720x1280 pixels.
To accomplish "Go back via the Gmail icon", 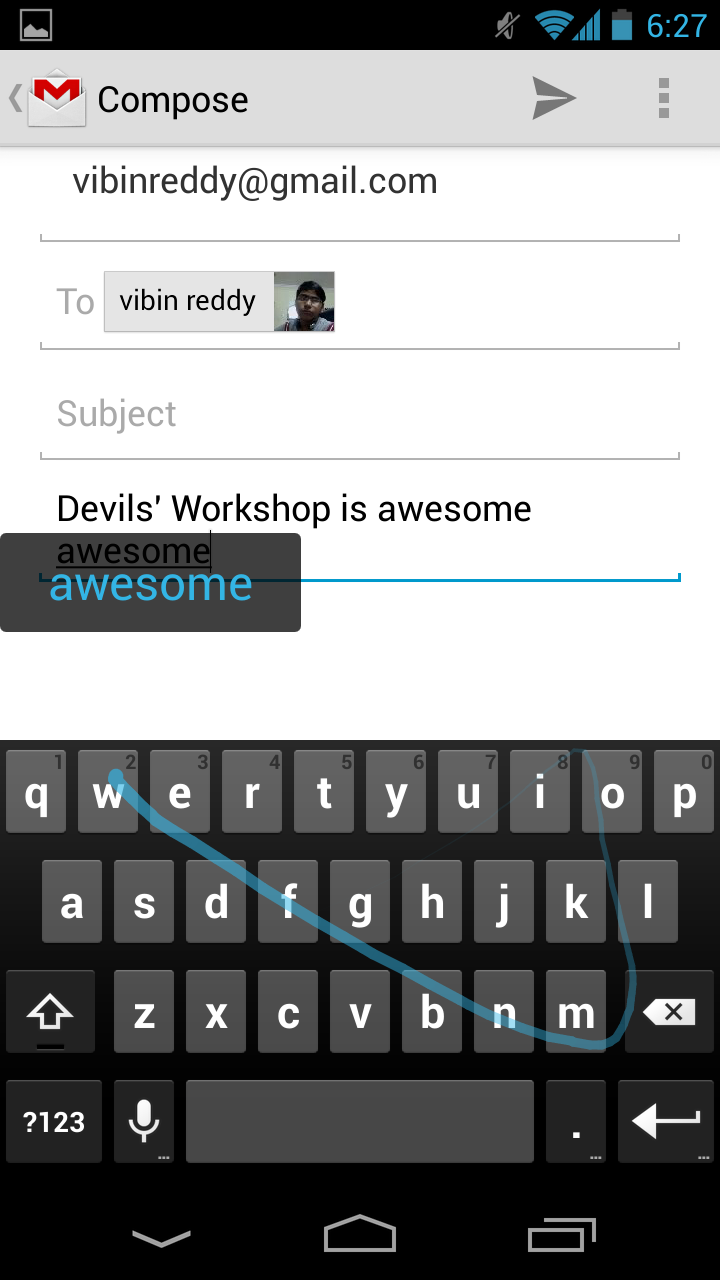I will (x=48, y=98).
